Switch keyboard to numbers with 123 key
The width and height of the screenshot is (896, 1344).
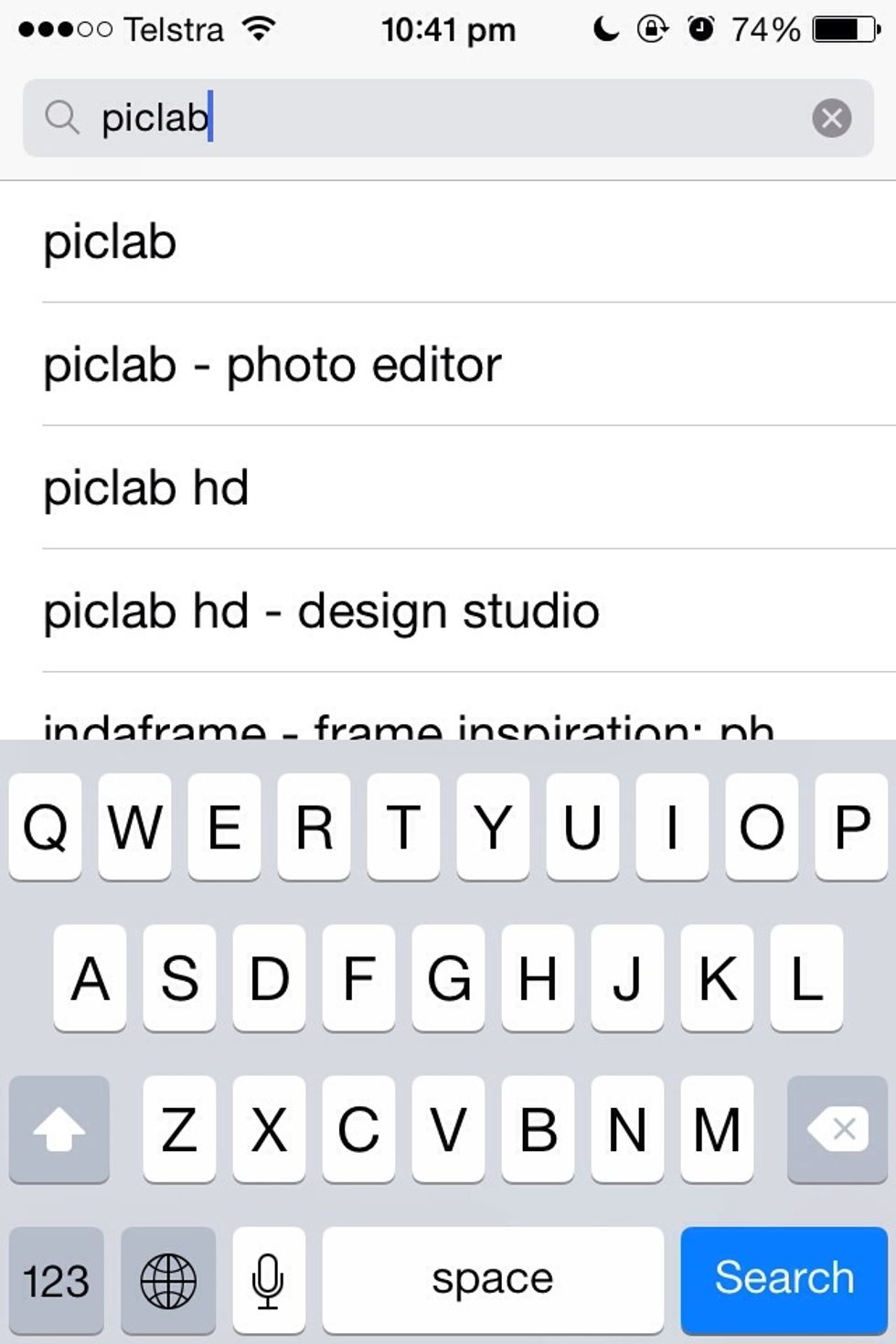(56, 1278)
